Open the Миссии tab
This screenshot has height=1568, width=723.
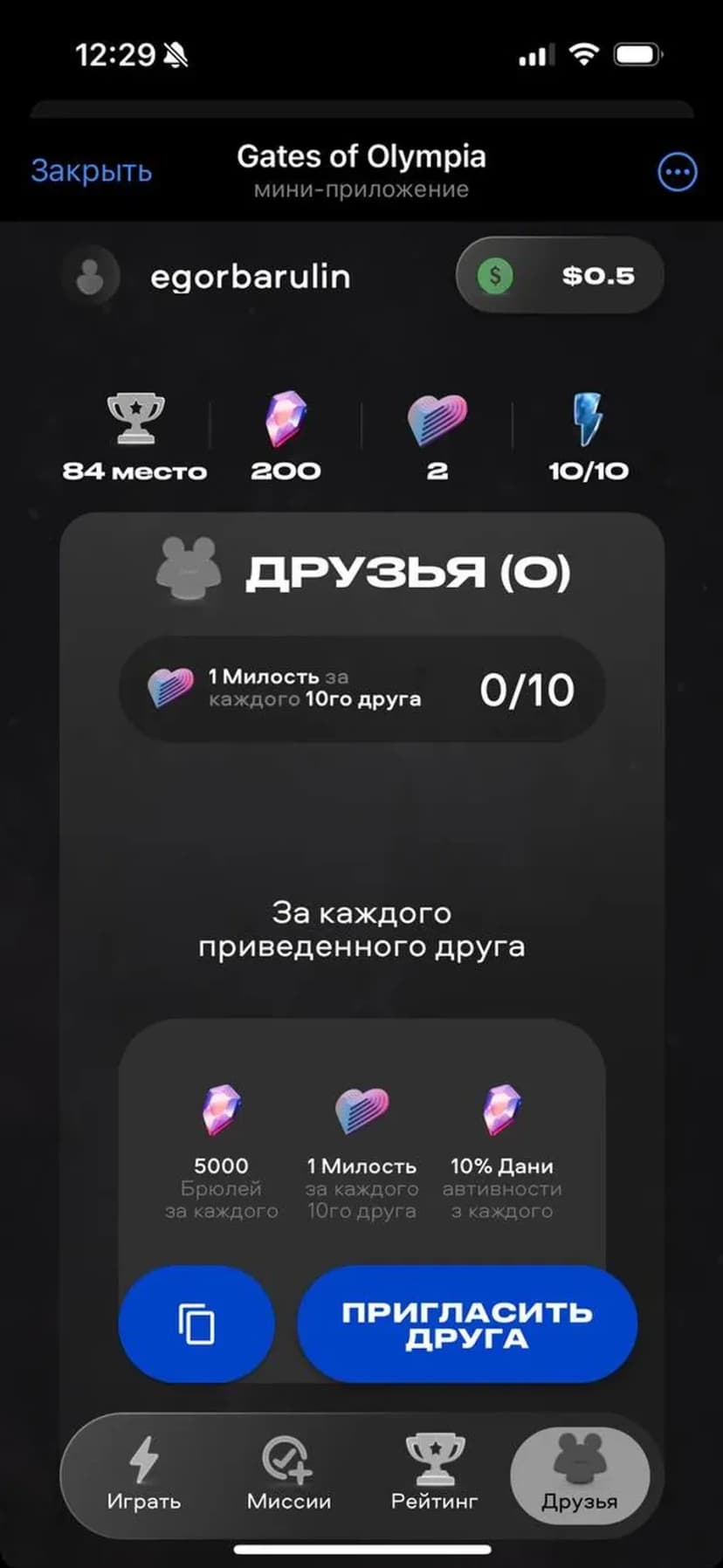pos(289,1475)
